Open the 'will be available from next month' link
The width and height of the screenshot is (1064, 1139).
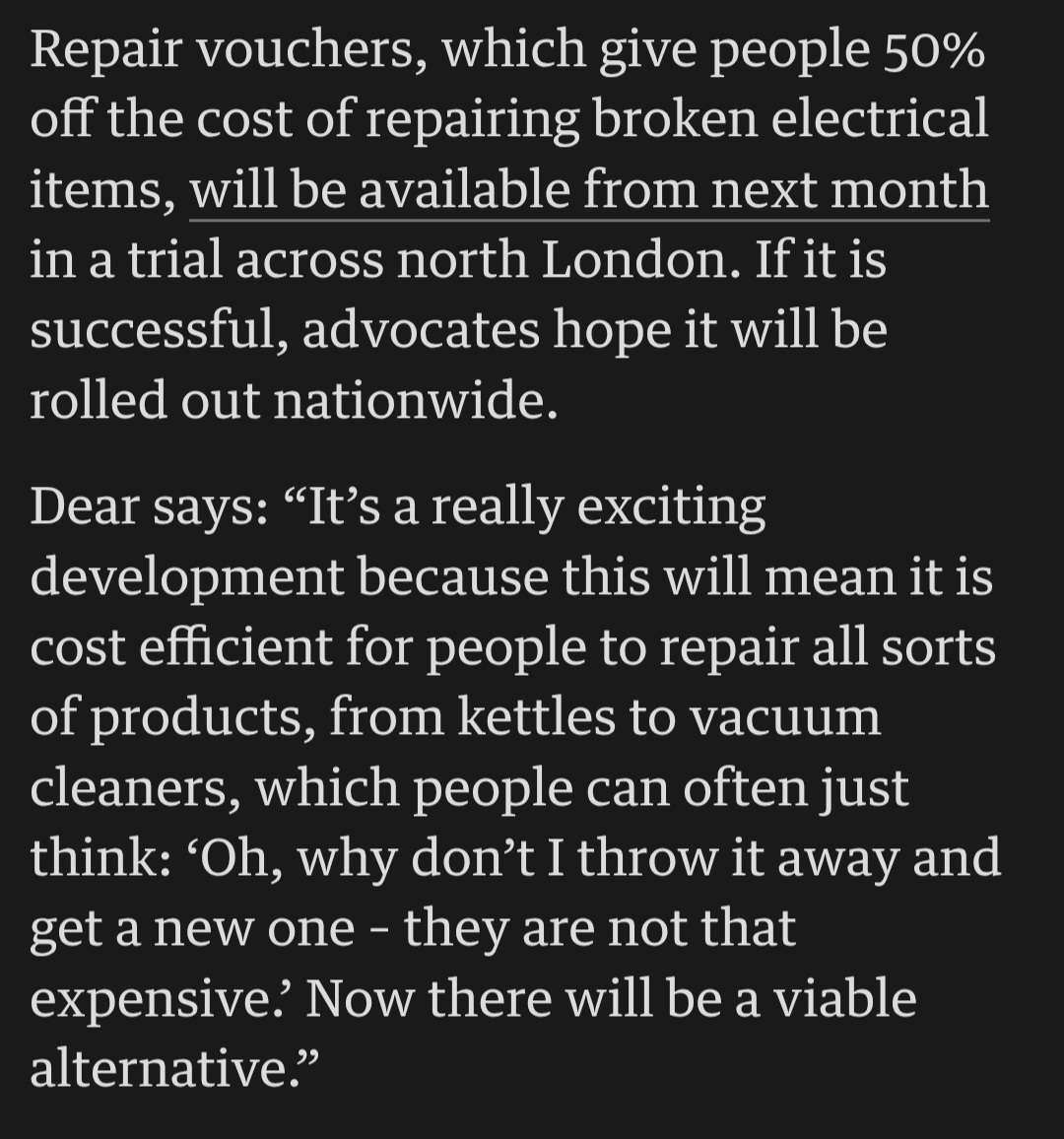(x=588, y=190)
